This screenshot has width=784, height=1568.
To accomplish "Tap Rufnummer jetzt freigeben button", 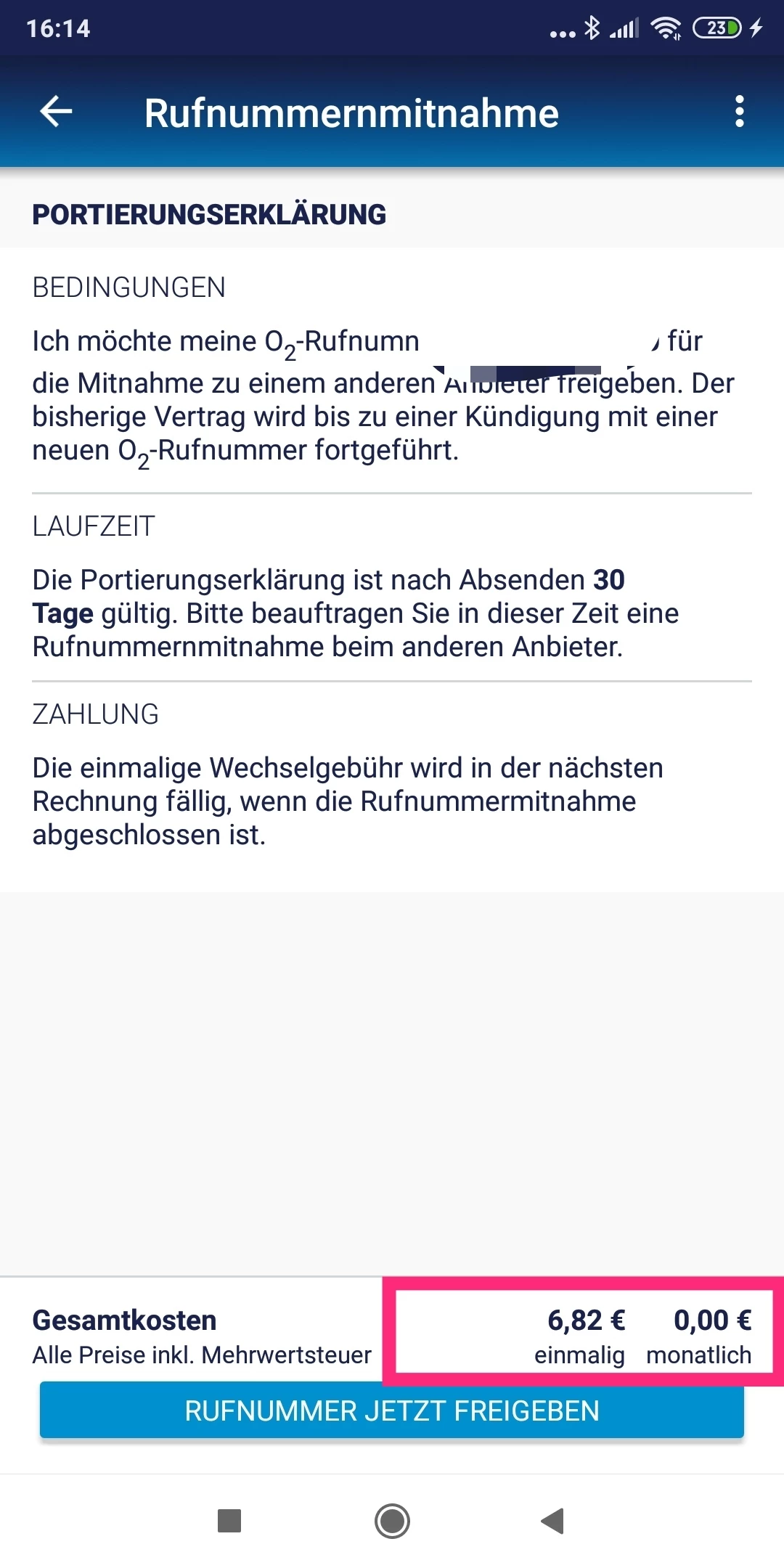I will pyautogui.click(x=392, y=1410).
